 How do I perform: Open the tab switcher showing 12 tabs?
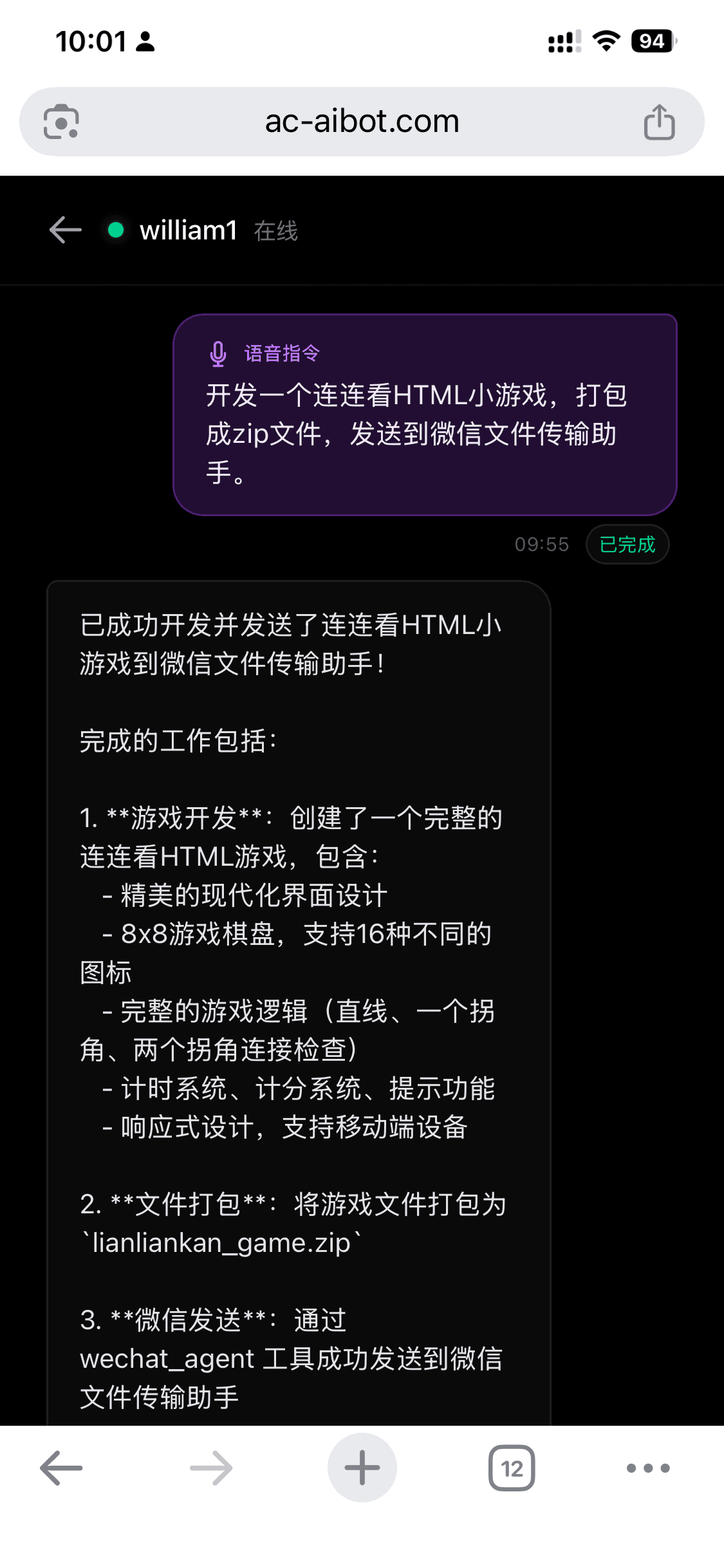(512, 1468)
